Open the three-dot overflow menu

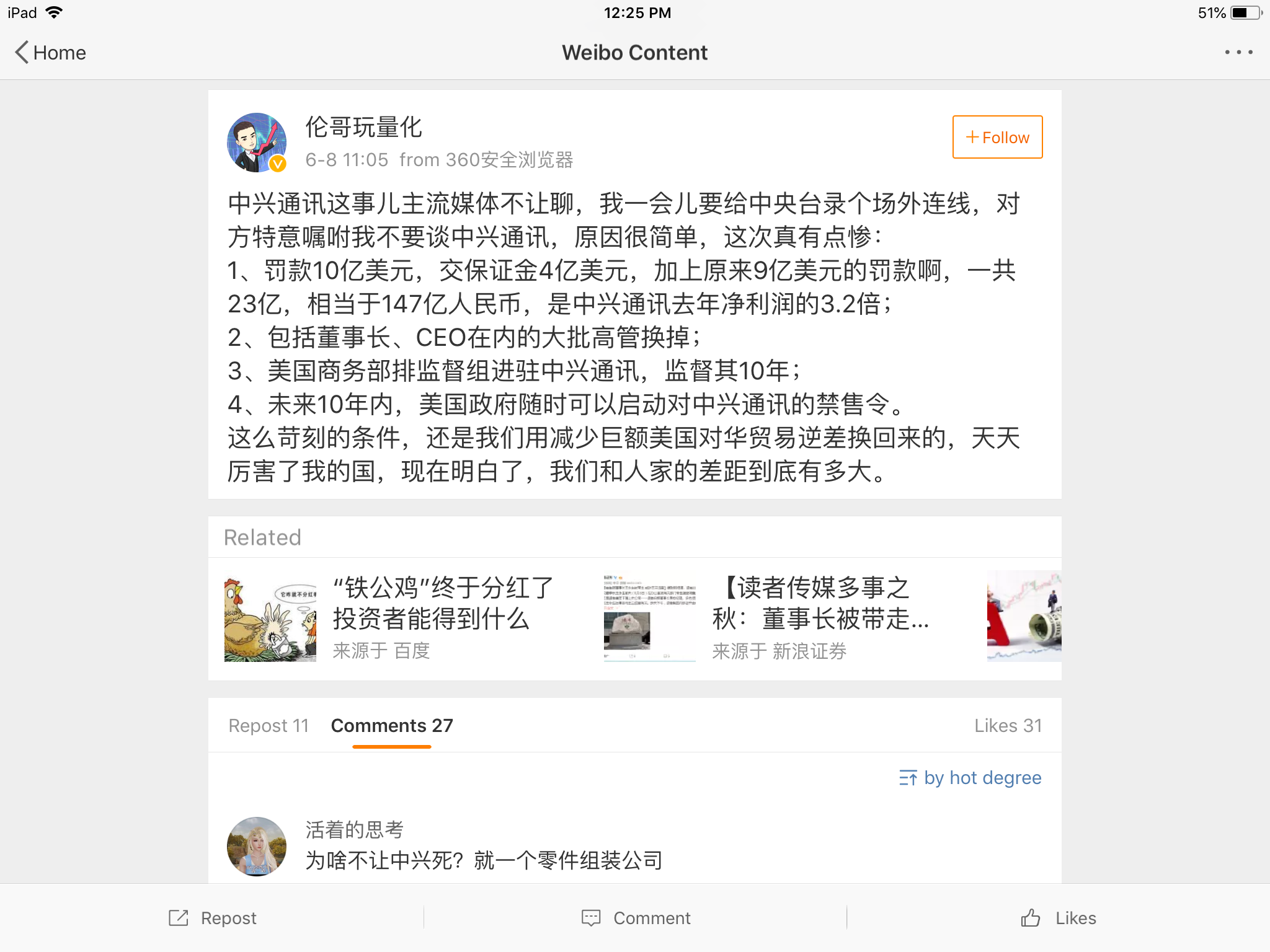pos(1238,53)
